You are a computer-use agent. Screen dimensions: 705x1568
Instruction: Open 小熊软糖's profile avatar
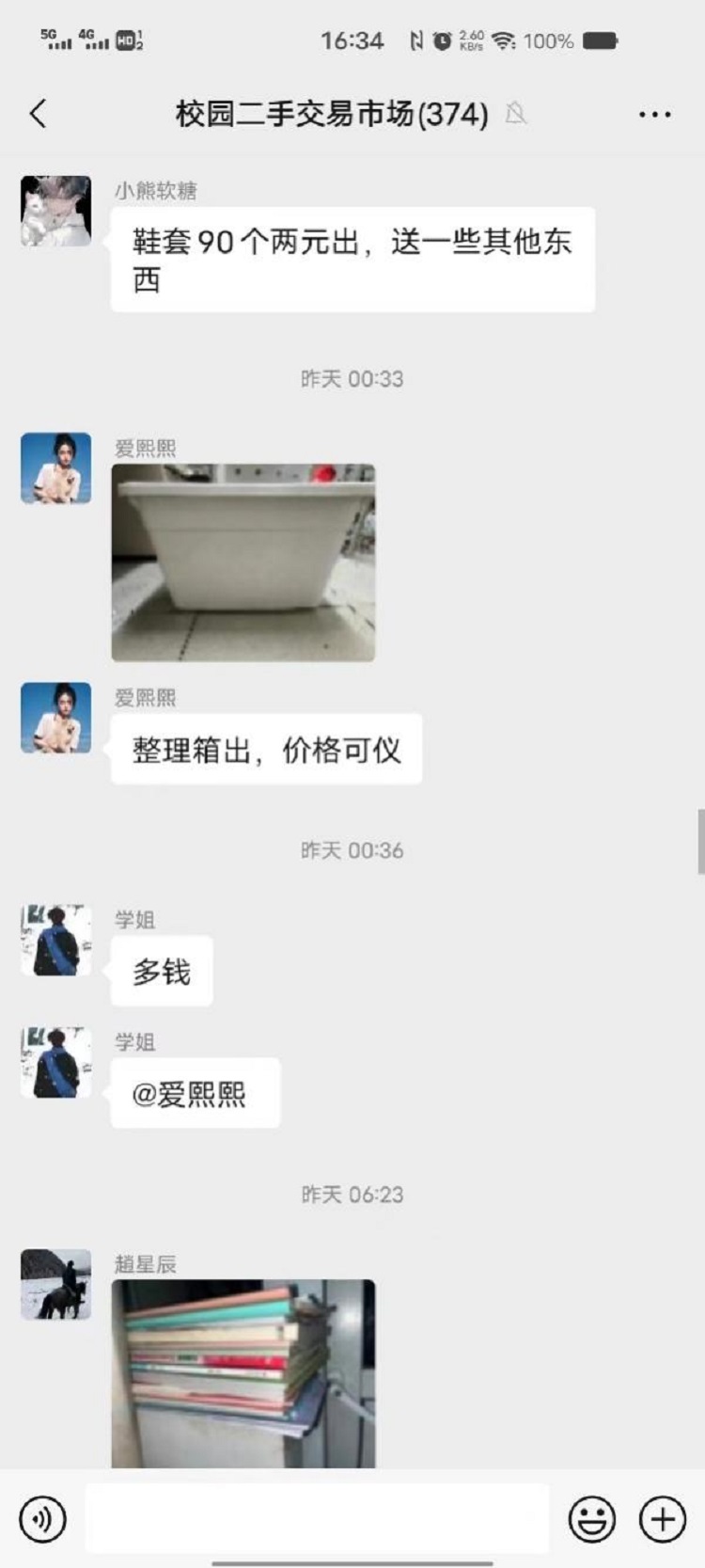click(56, 211)
